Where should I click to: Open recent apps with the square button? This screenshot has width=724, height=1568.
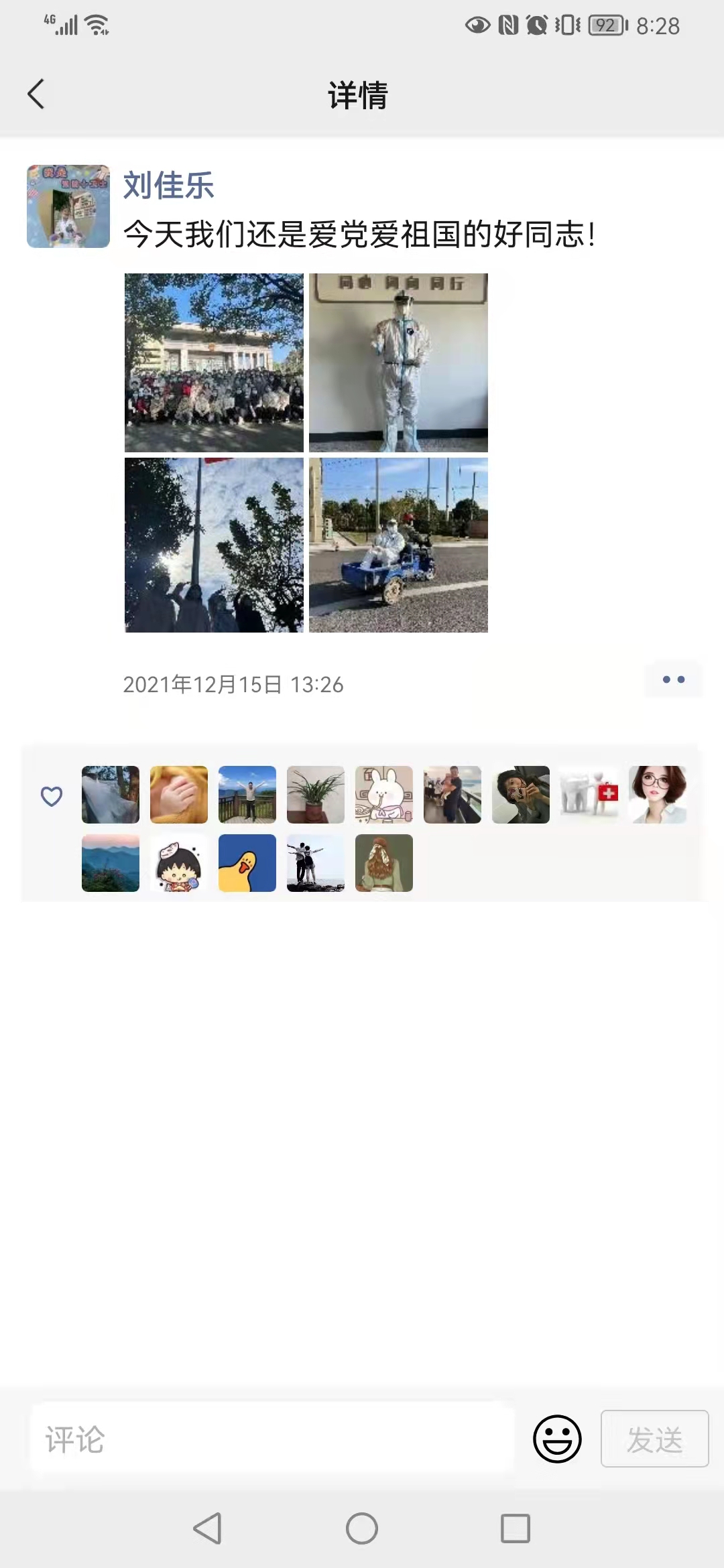(x=516, y=1528)
